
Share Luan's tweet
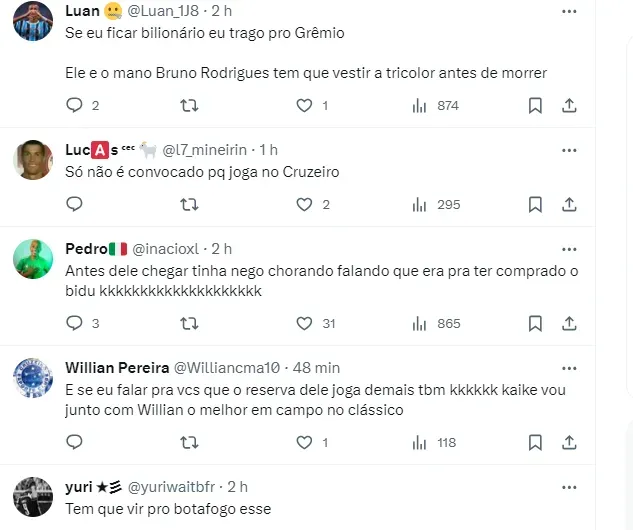pyautogui.click(x=569, y=105)
